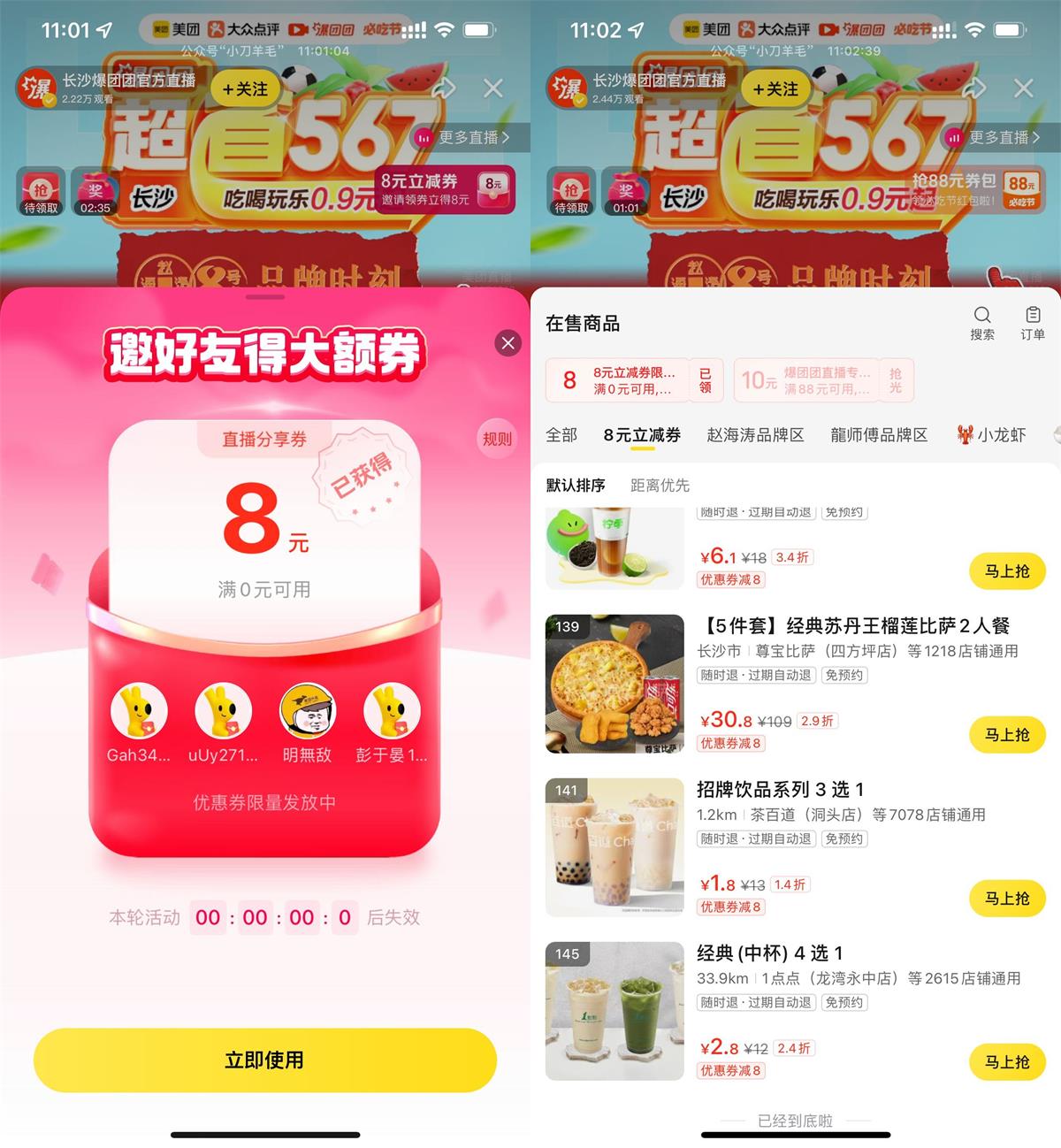Open the 榴莲比萨2人餐 product image
The width and height of the screenshot is (1061, 1148).
click(x=614, y=684)
